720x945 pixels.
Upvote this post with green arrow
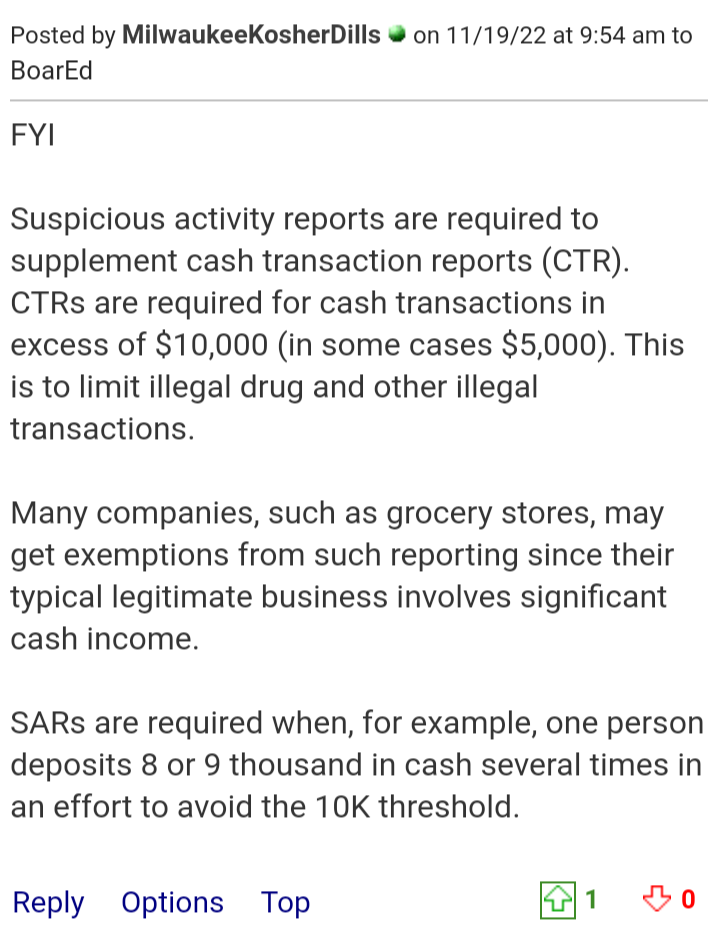556,900
